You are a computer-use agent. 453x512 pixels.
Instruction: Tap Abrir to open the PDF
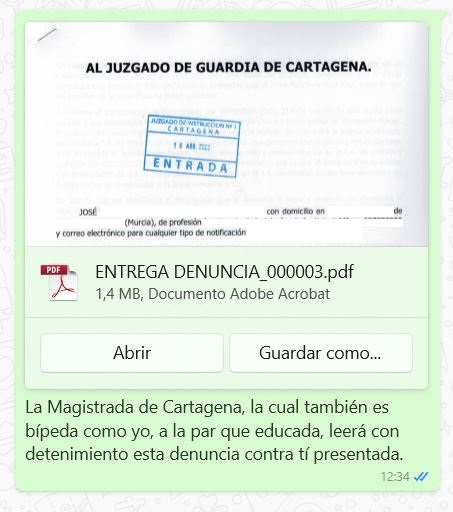pyautogui.click(x=132, y=353)
